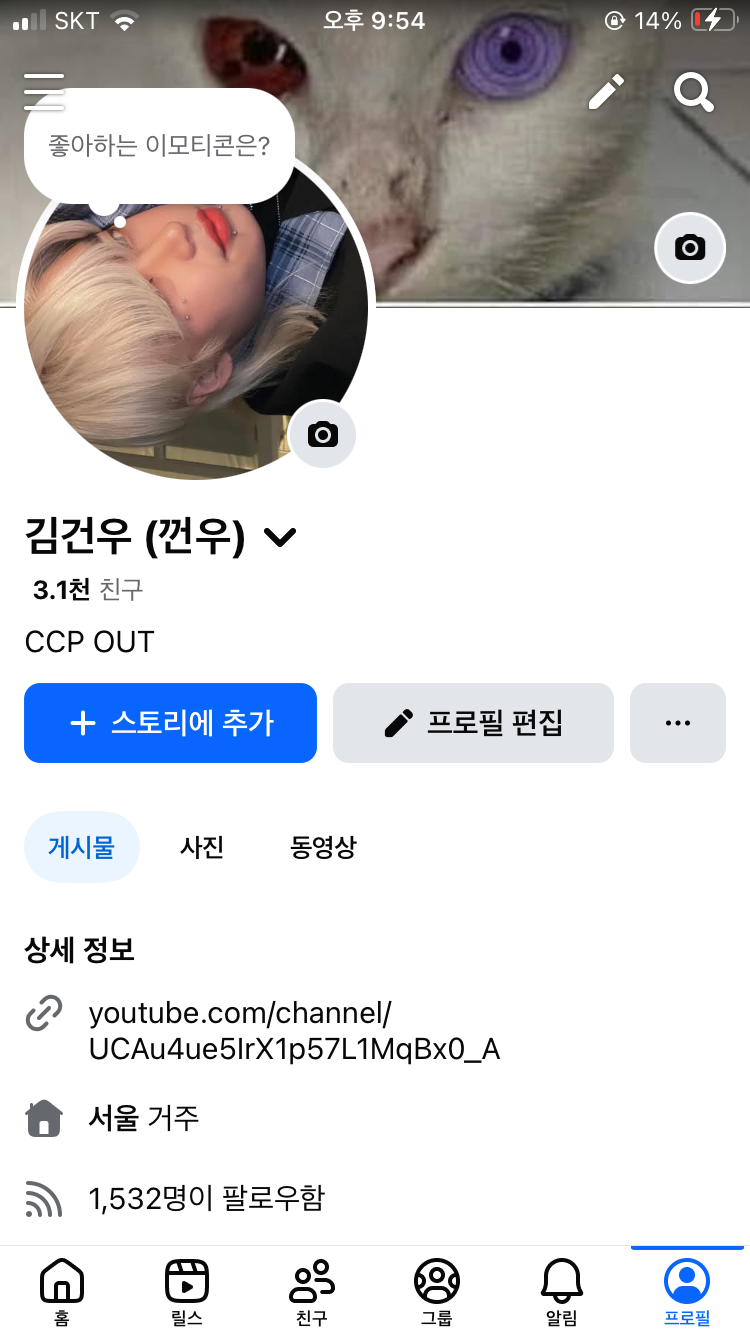Open 프로필 편집 to edit profile
750x1334 pixels.
coord(473,723)
